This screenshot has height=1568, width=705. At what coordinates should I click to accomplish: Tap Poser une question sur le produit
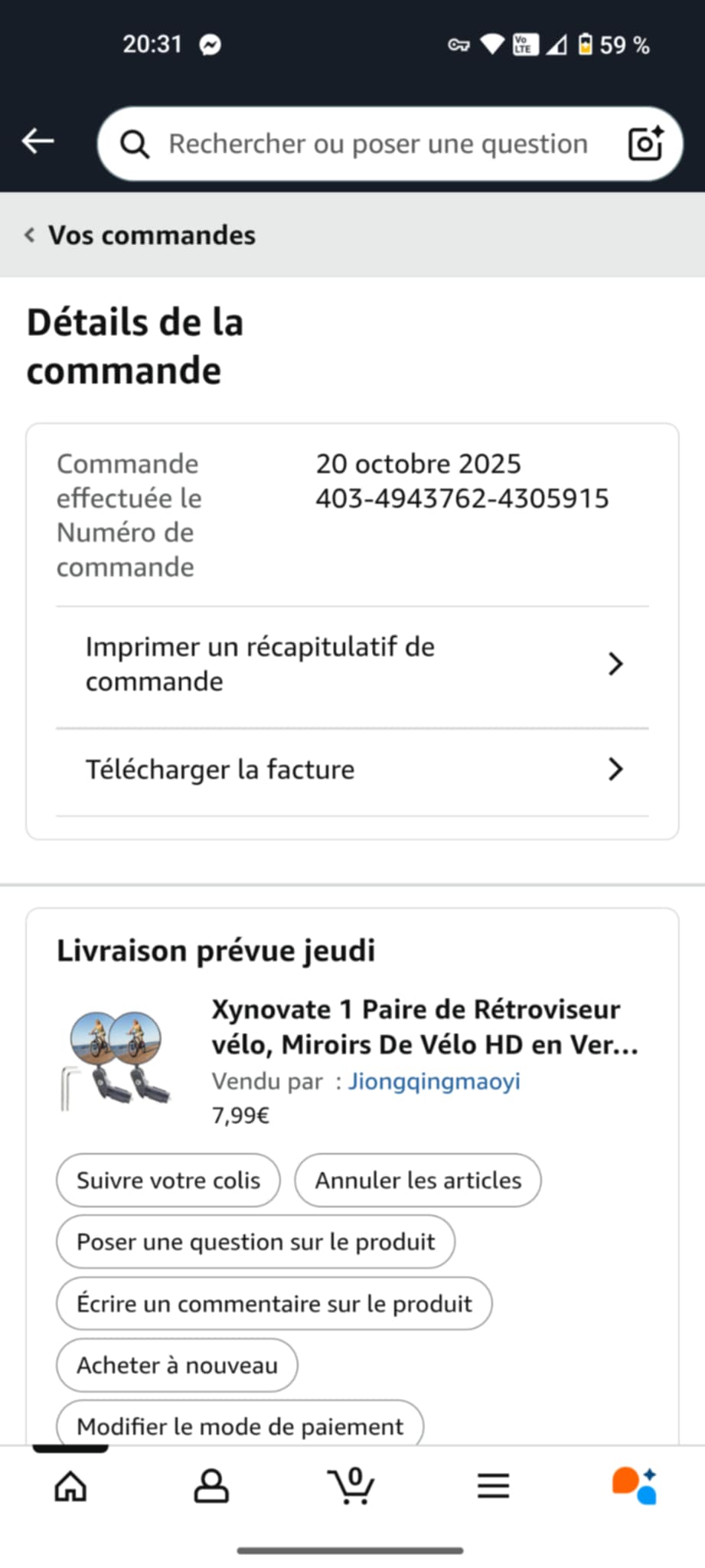pyautogui.click(x=256, y=1241)
